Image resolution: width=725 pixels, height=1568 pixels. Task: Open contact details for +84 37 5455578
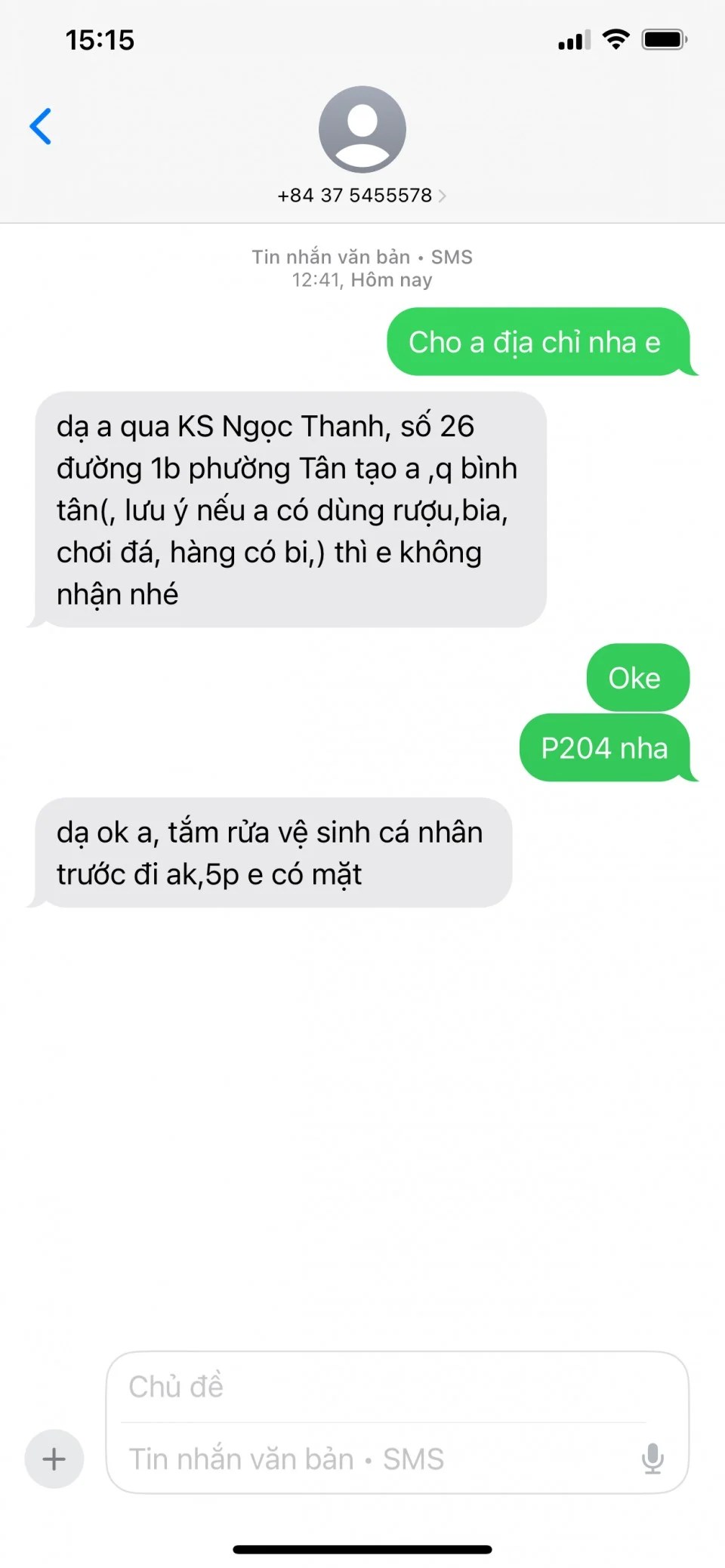coord(362,195)
